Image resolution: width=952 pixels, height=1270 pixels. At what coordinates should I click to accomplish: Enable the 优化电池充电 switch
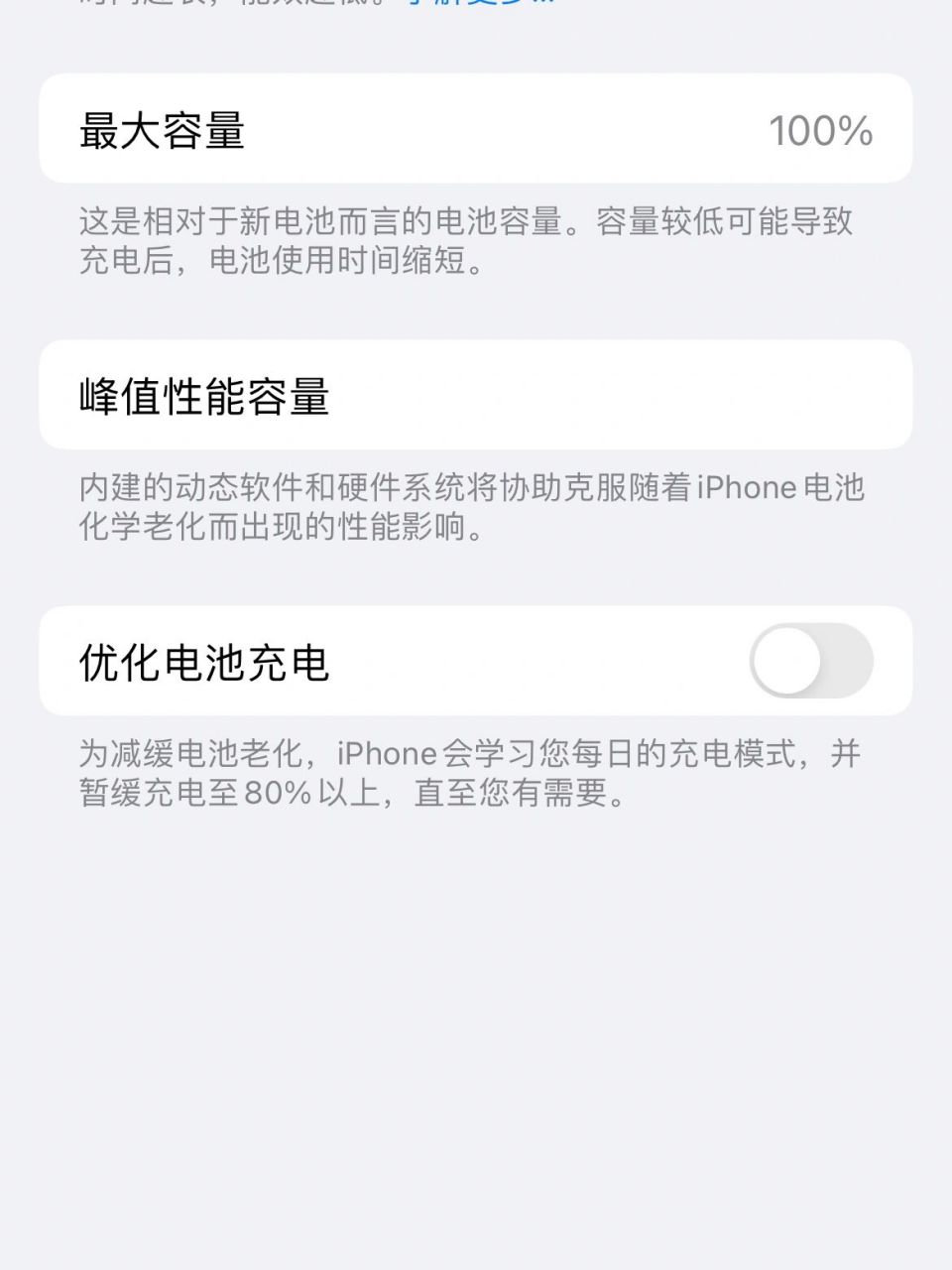(x=810, y=661)
